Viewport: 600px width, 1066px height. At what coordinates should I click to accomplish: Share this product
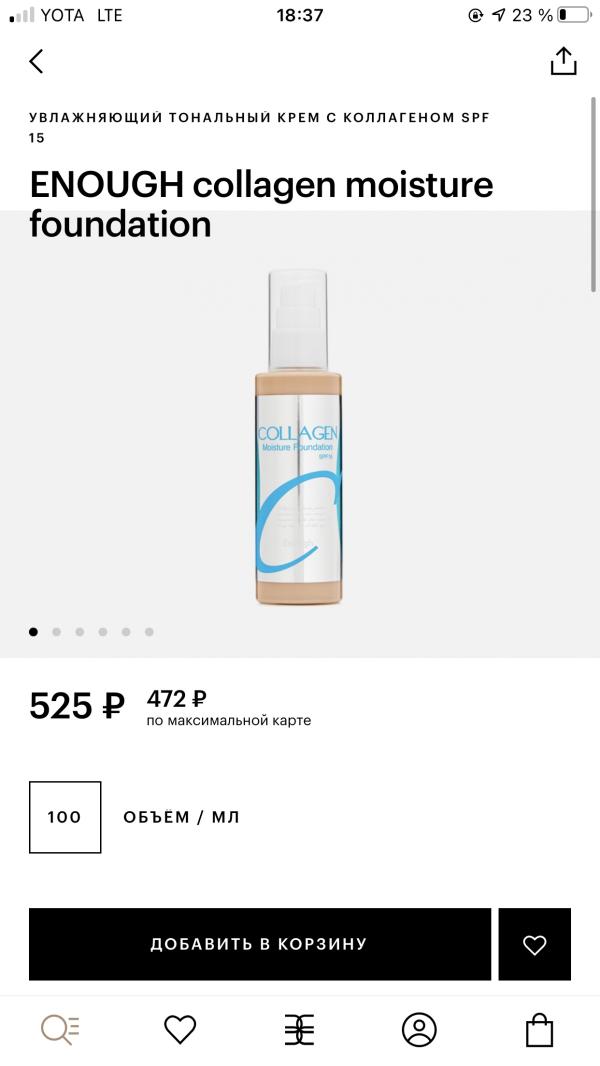pos(563,61)
